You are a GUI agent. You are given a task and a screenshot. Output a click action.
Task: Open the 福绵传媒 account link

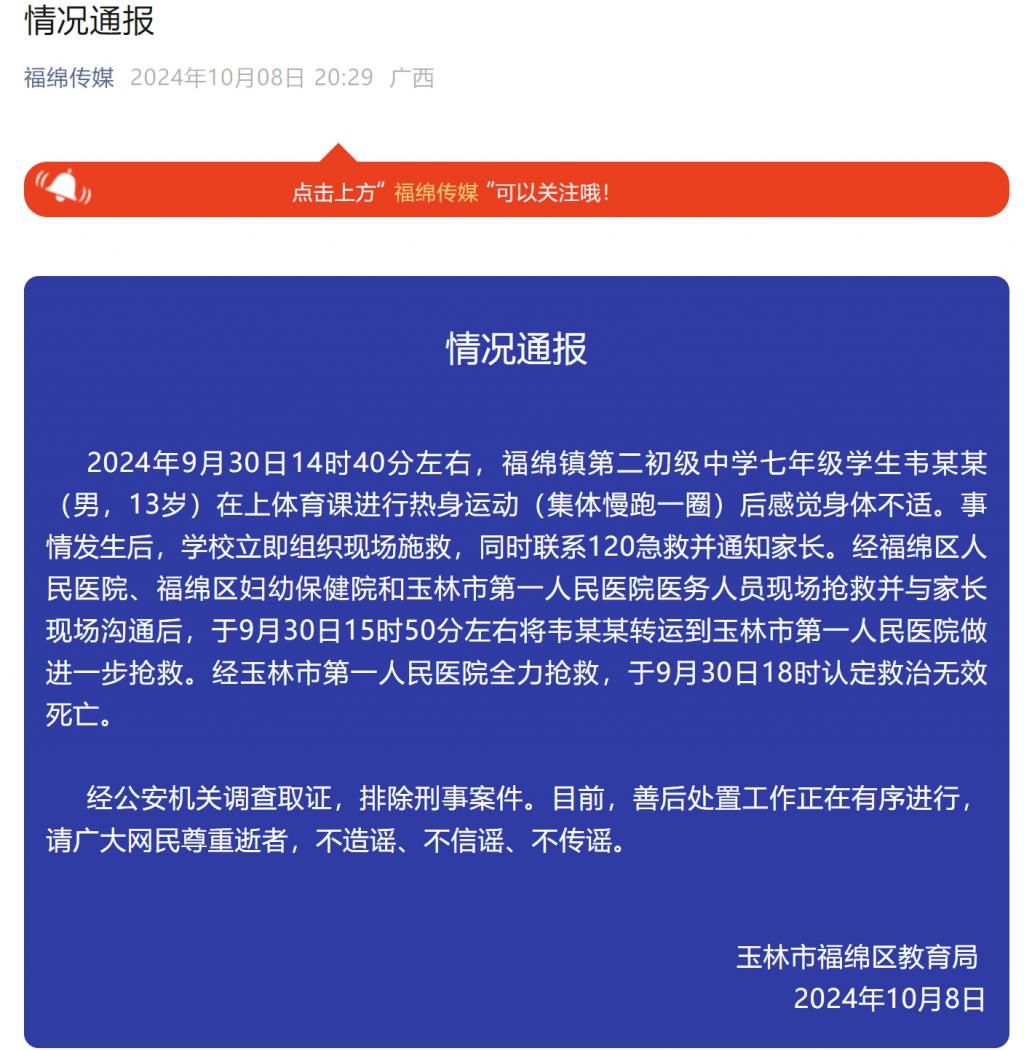(x=69, y=78)
